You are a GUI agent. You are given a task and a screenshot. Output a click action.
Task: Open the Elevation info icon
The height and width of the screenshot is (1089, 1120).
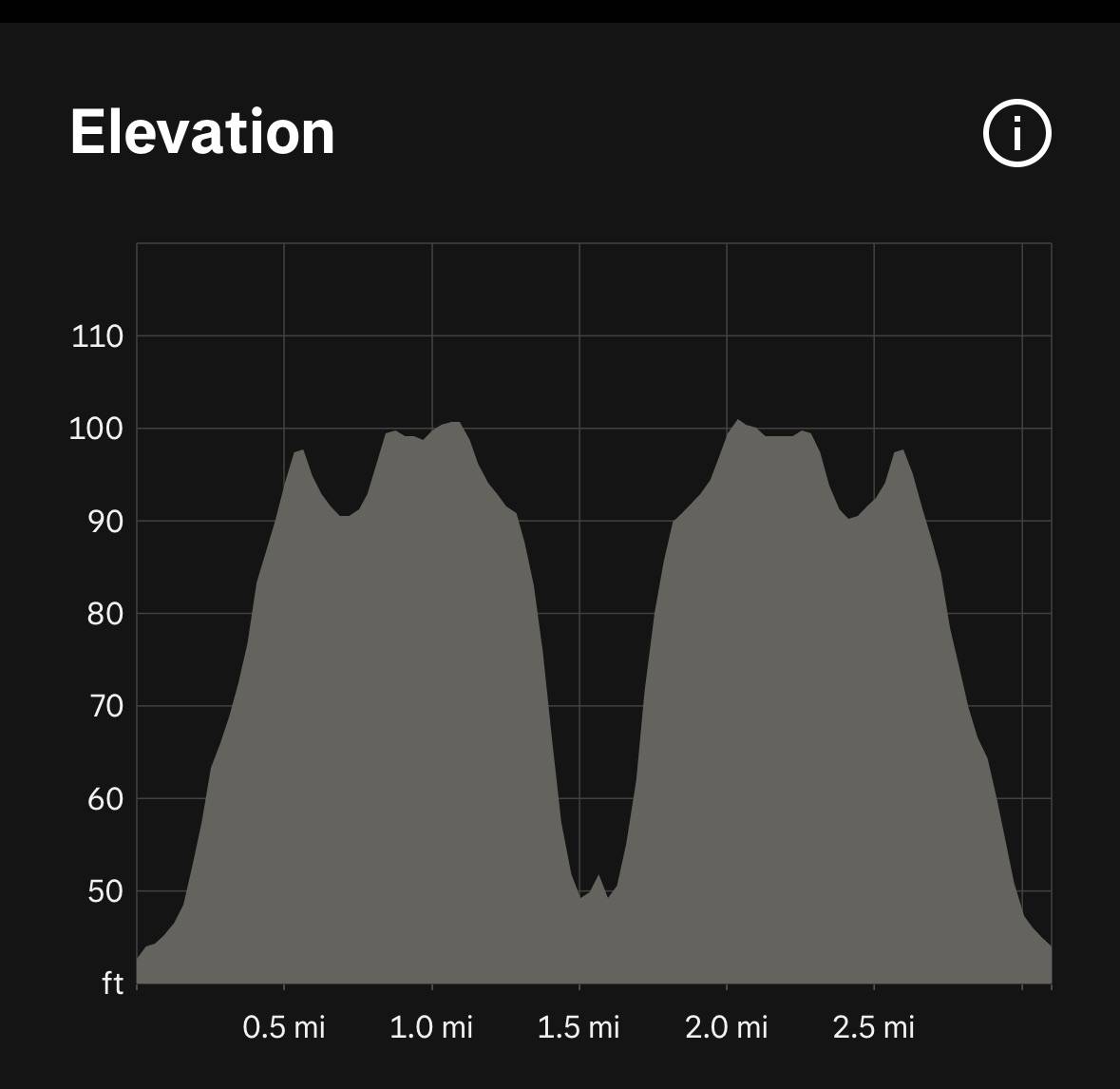click(x=1017, y=133)
